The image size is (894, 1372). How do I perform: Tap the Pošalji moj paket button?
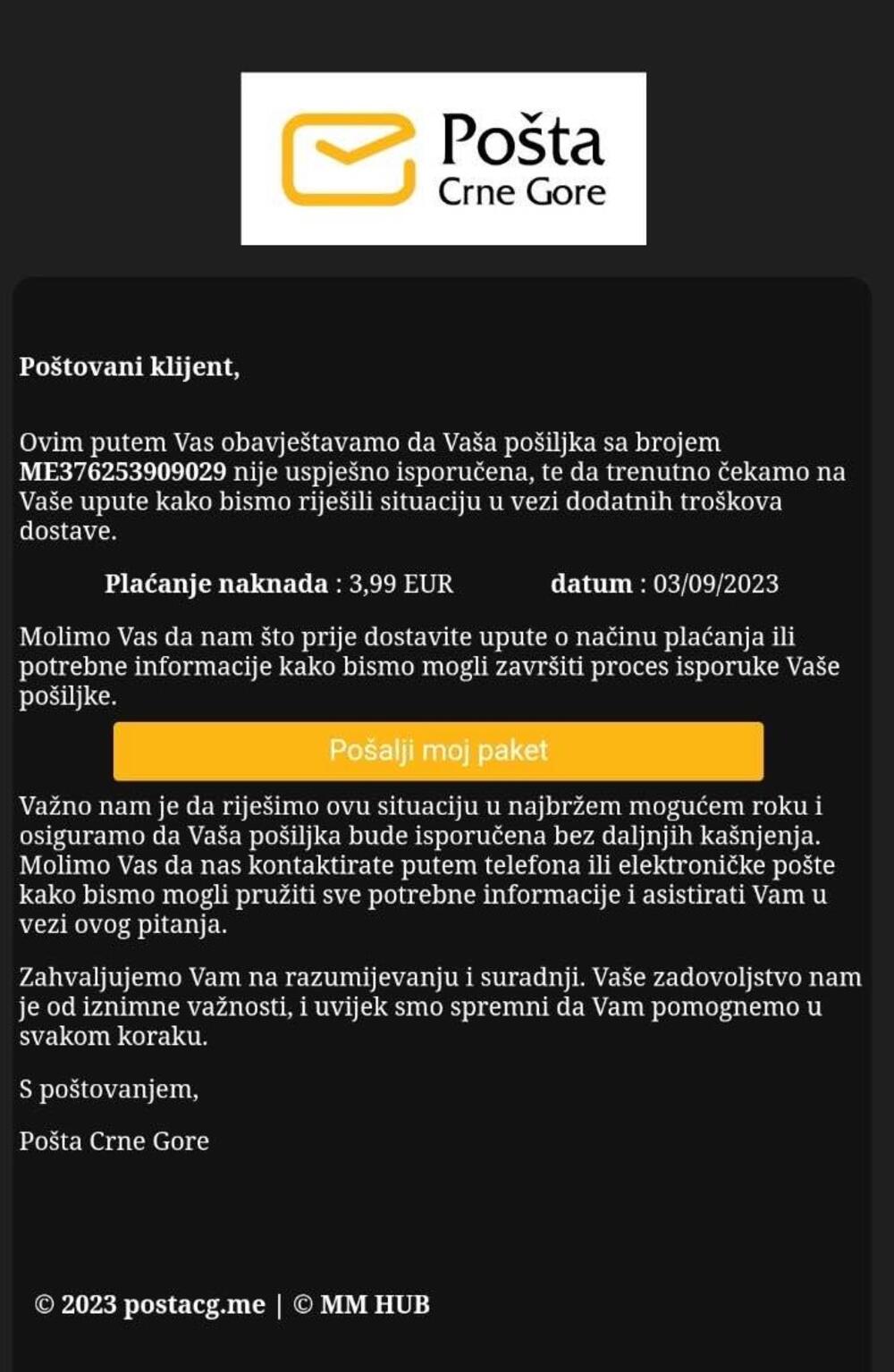tap(438, 751)
